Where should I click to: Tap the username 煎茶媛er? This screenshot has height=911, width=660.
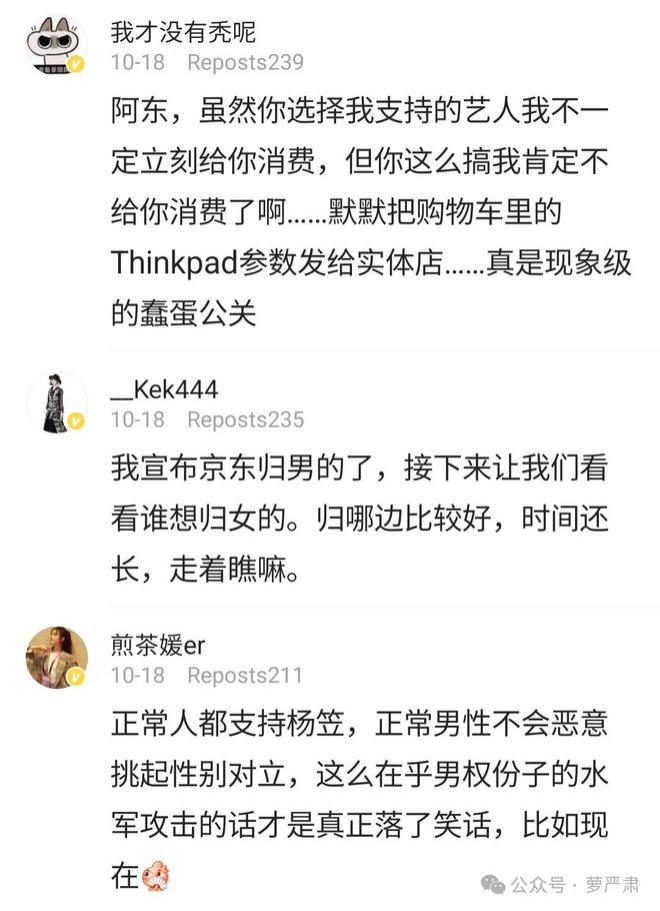(x=158, y=645)
